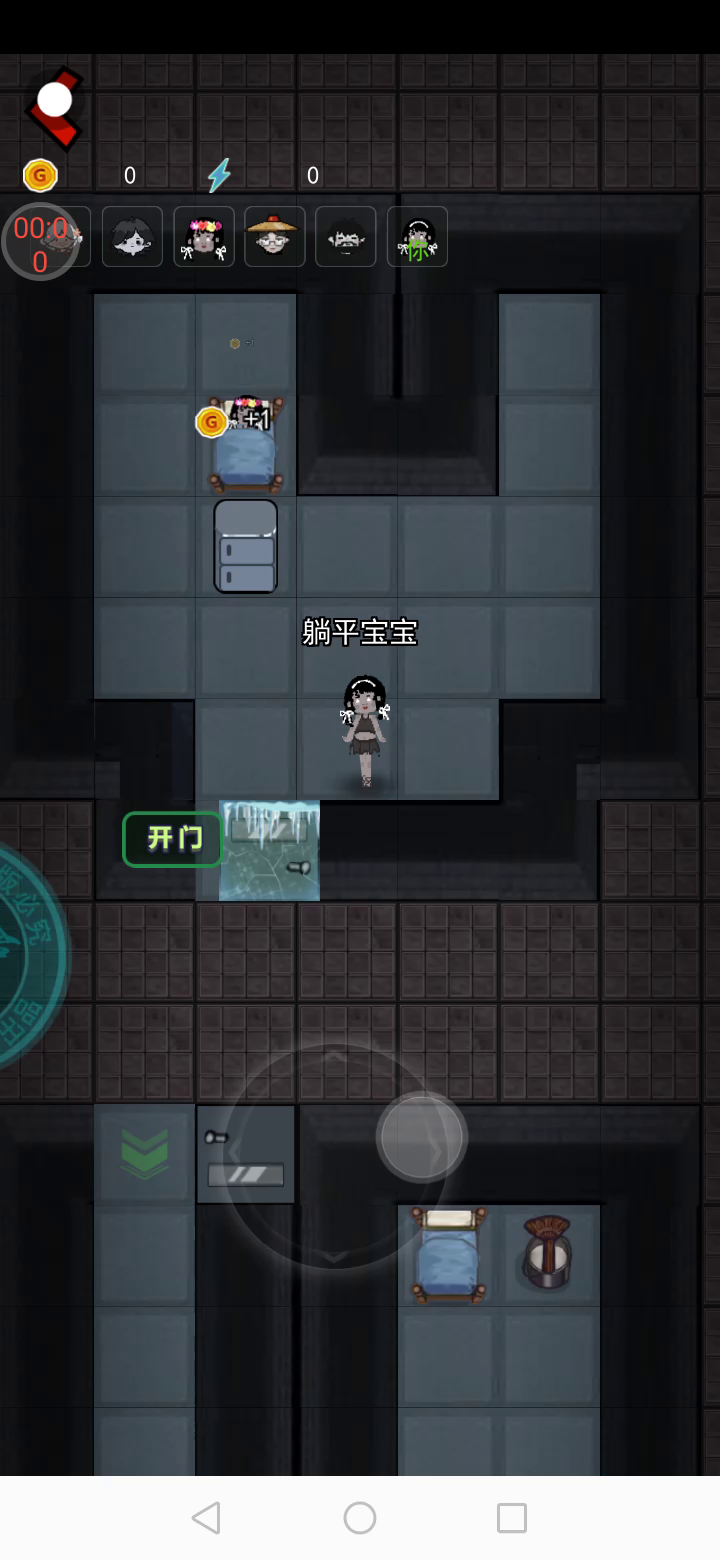Tap the green down-arrow floor tile

[x=145, y=1152]
